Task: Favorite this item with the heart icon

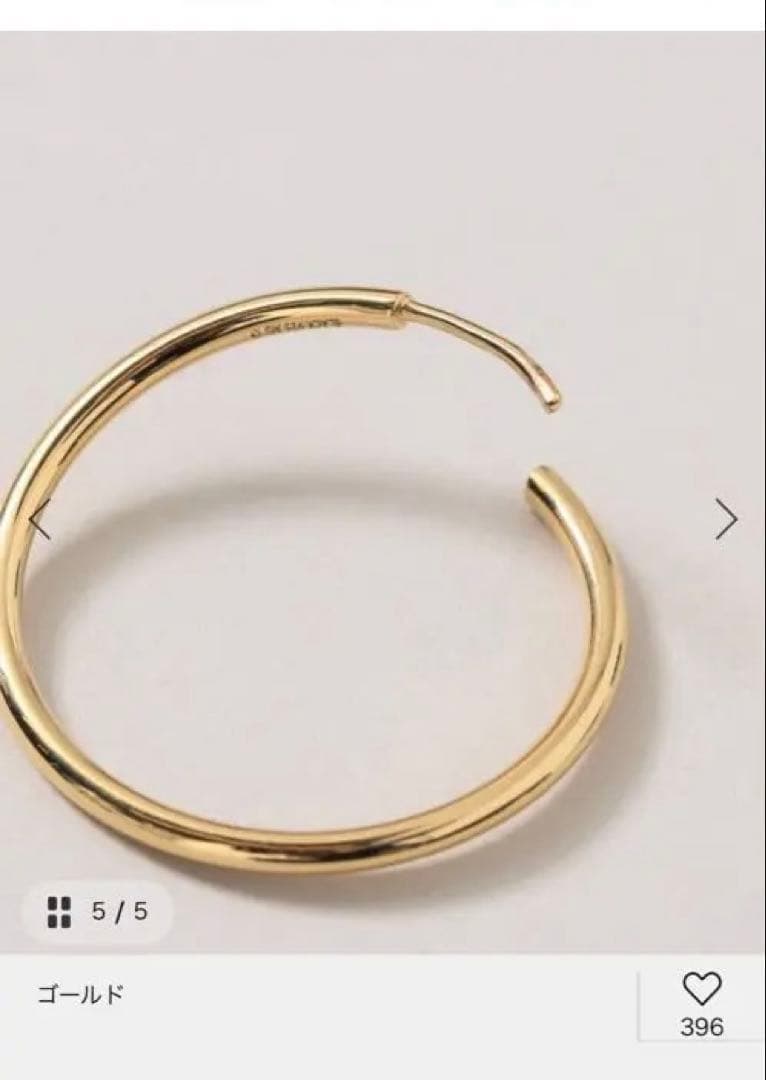Action: pos(701,990)
